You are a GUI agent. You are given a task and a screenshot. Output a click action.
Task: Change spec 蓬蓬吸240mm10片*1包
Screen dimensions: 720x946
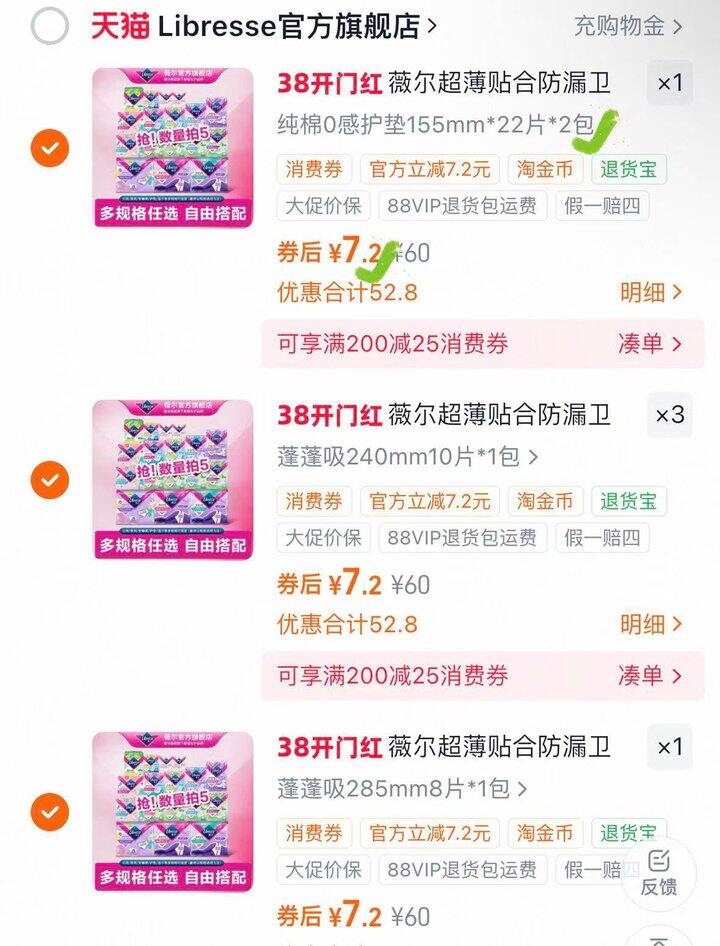(408, 457)
